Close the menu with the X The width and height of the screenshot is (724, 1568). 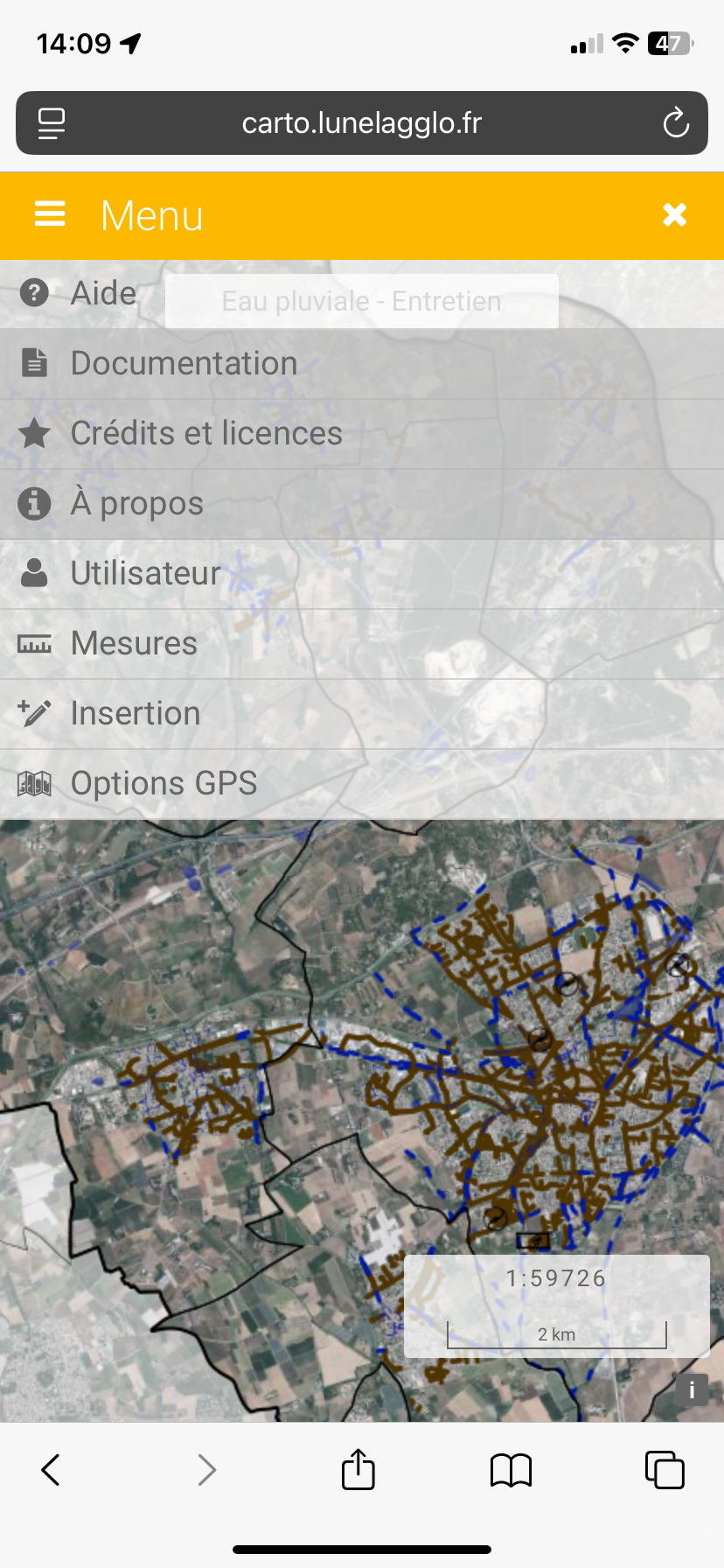coord(674,214)
